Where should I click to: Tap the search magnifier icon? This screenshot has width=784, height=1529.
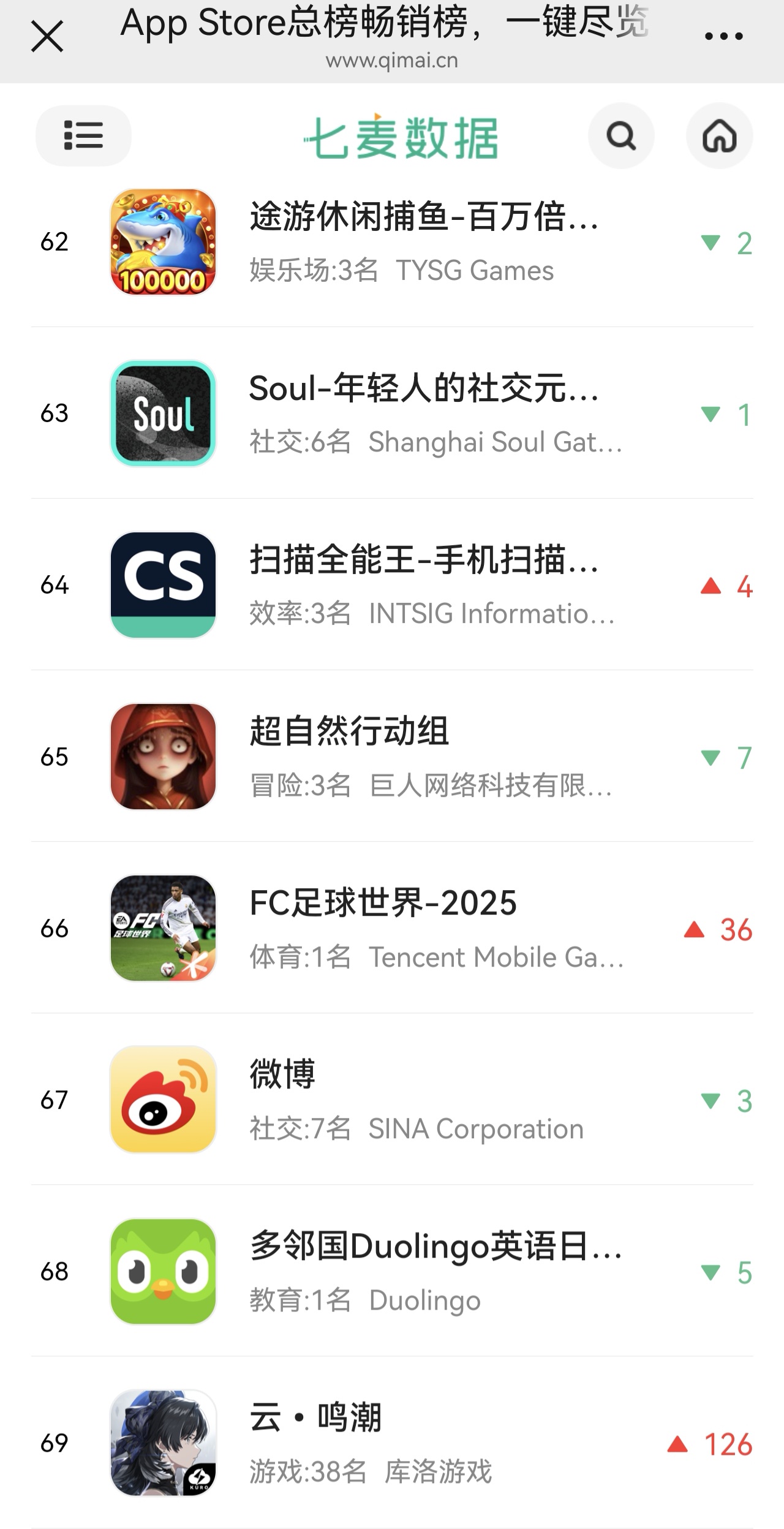pyautogui.click(x=621, y=135)
